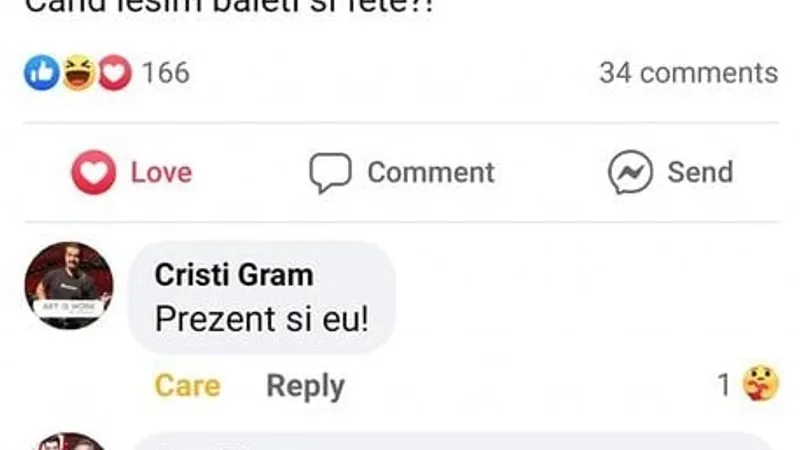Screen dimensions: 800x450
Task: Open the Comment button under the post
Action: point(401,173)
